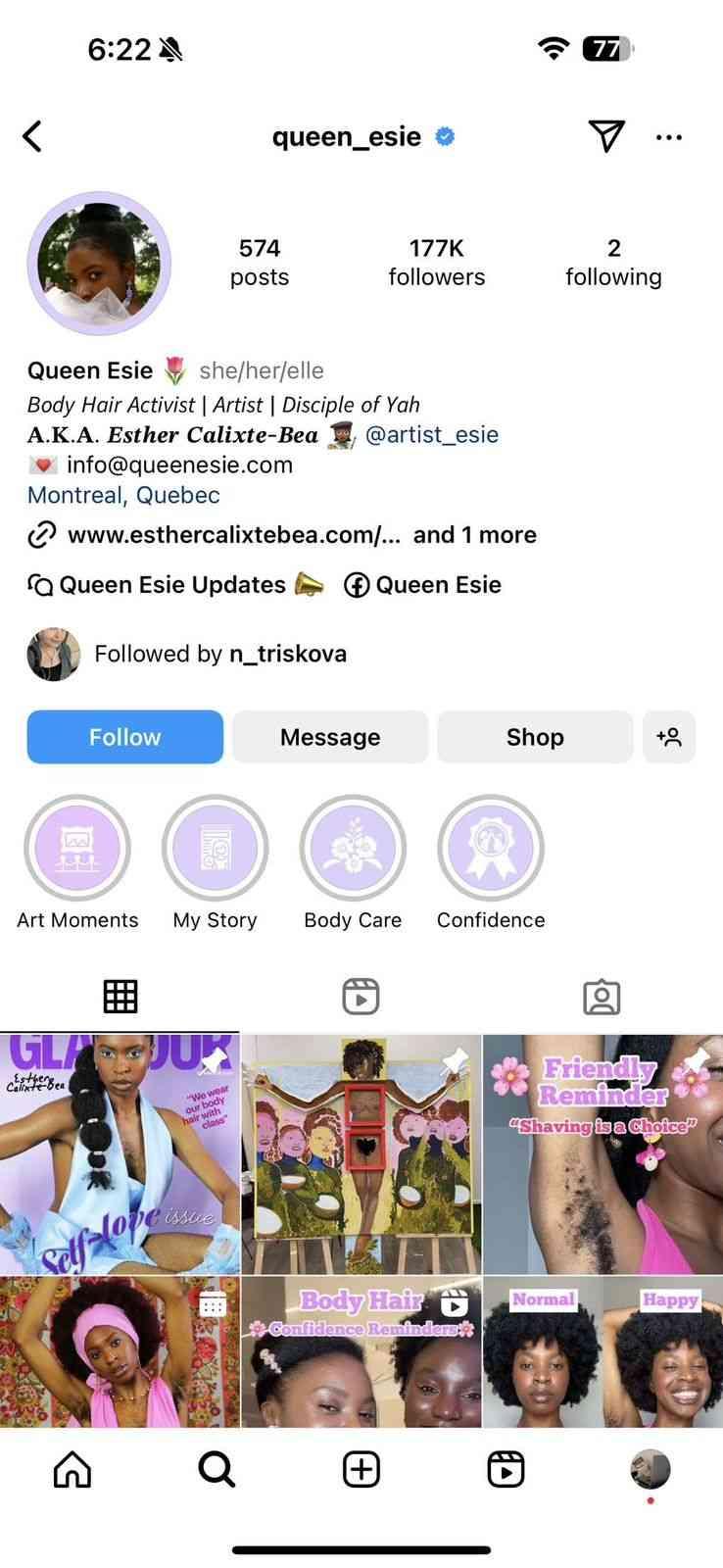Open Search in the bottom navigation

(x=217, y=1469)
